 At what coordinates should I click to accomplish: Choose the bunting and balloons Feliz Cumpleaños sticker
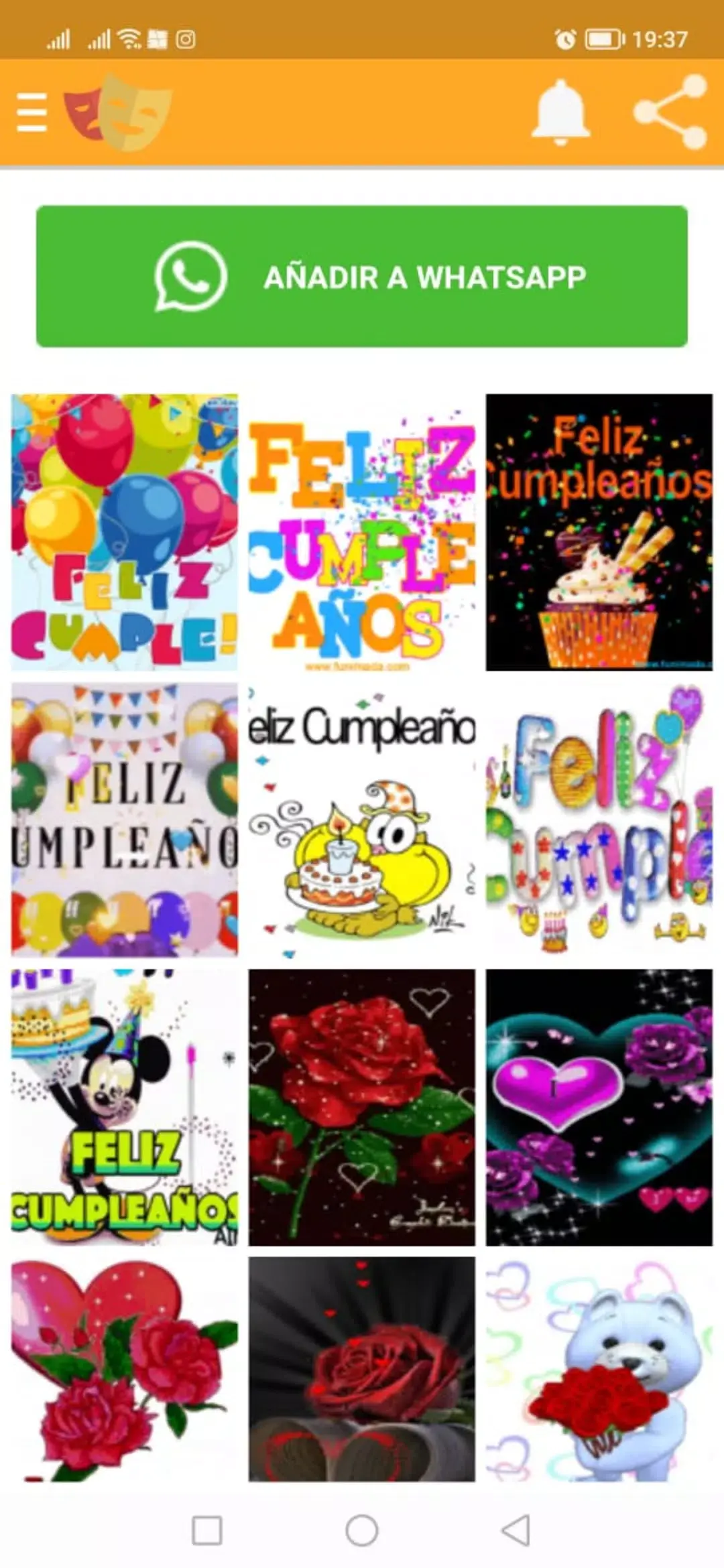pyautogui.click(x=125, y=819)
